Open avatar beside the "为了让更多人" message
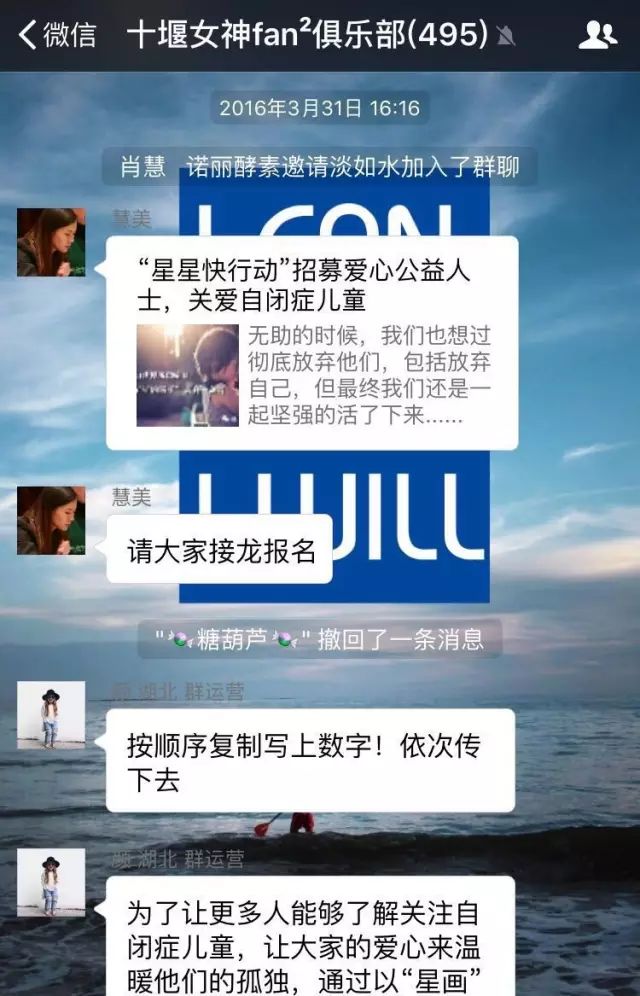This screenshot has width=640, height=996. [51, 882]
